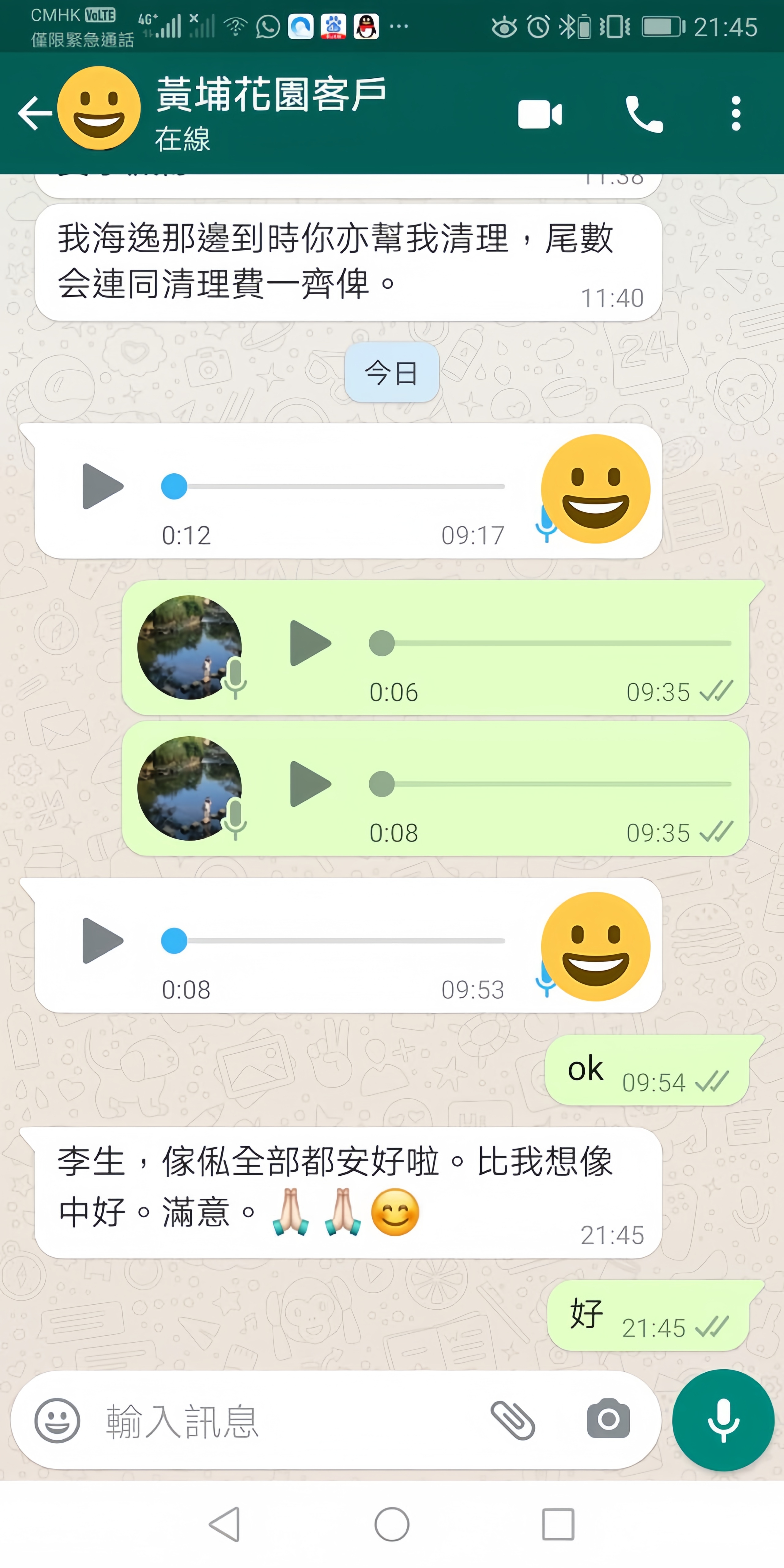This screenshot has width=784, height=1568.
Task: Start a video call with 黃埔花園客戶
Action: (540, 114)
